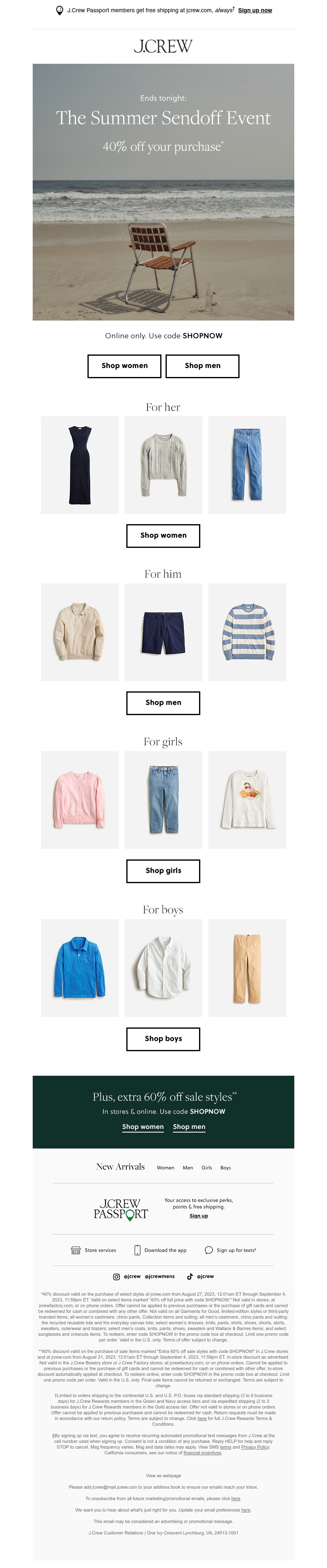
Task: Tap Shop women button under For her
Action: tap(163, 536)
